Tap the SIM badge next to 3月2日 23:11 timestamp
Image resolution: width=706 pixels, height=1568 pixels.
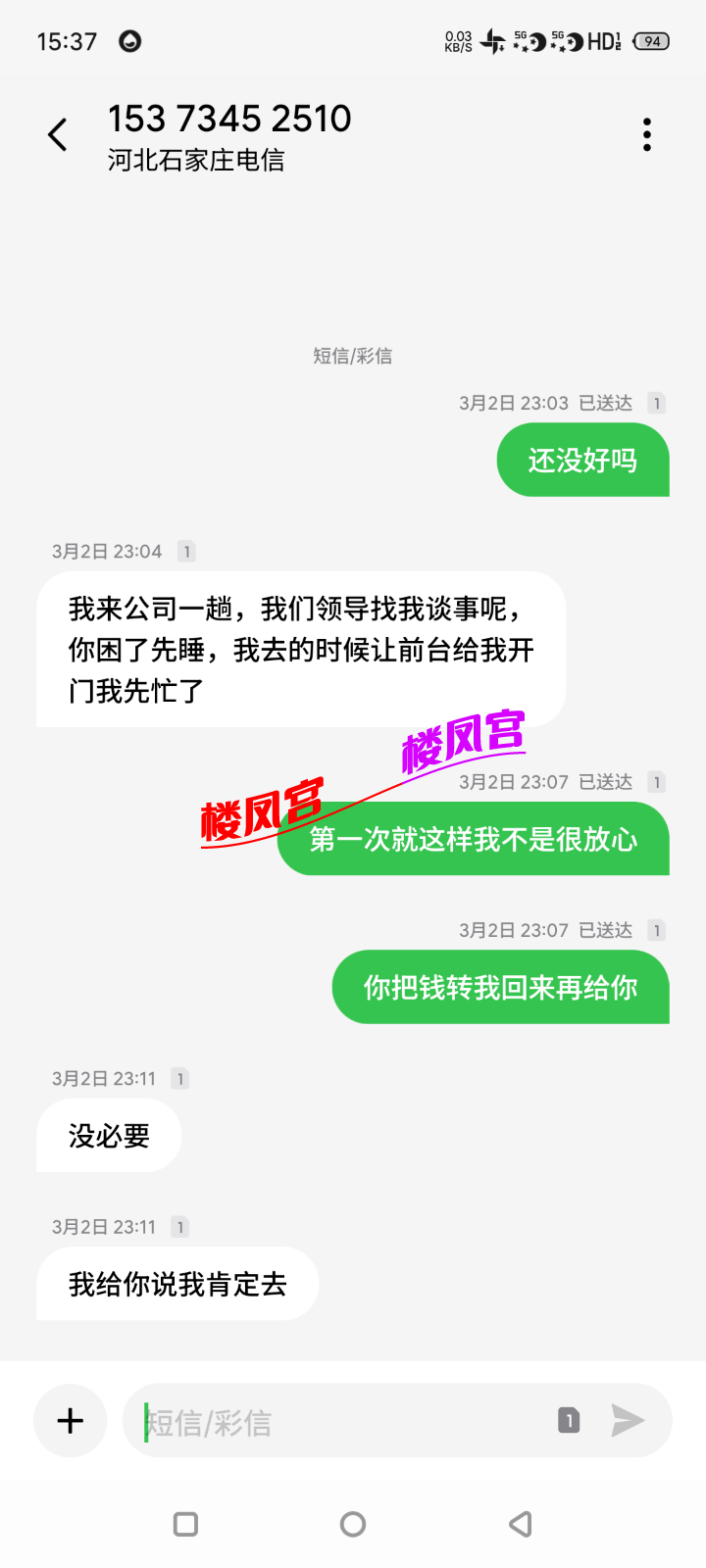pos(179,1078)
